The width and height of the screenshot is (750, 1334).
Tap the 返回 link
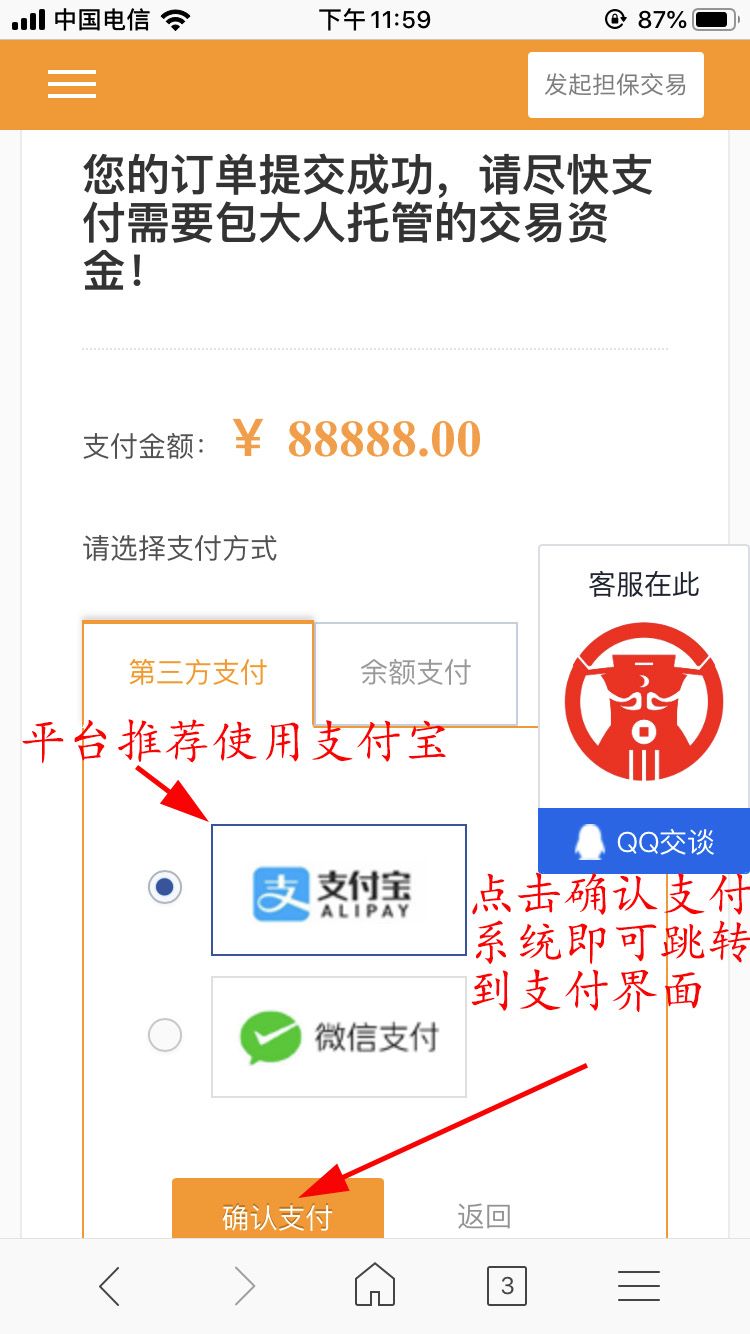[484, 1216]
